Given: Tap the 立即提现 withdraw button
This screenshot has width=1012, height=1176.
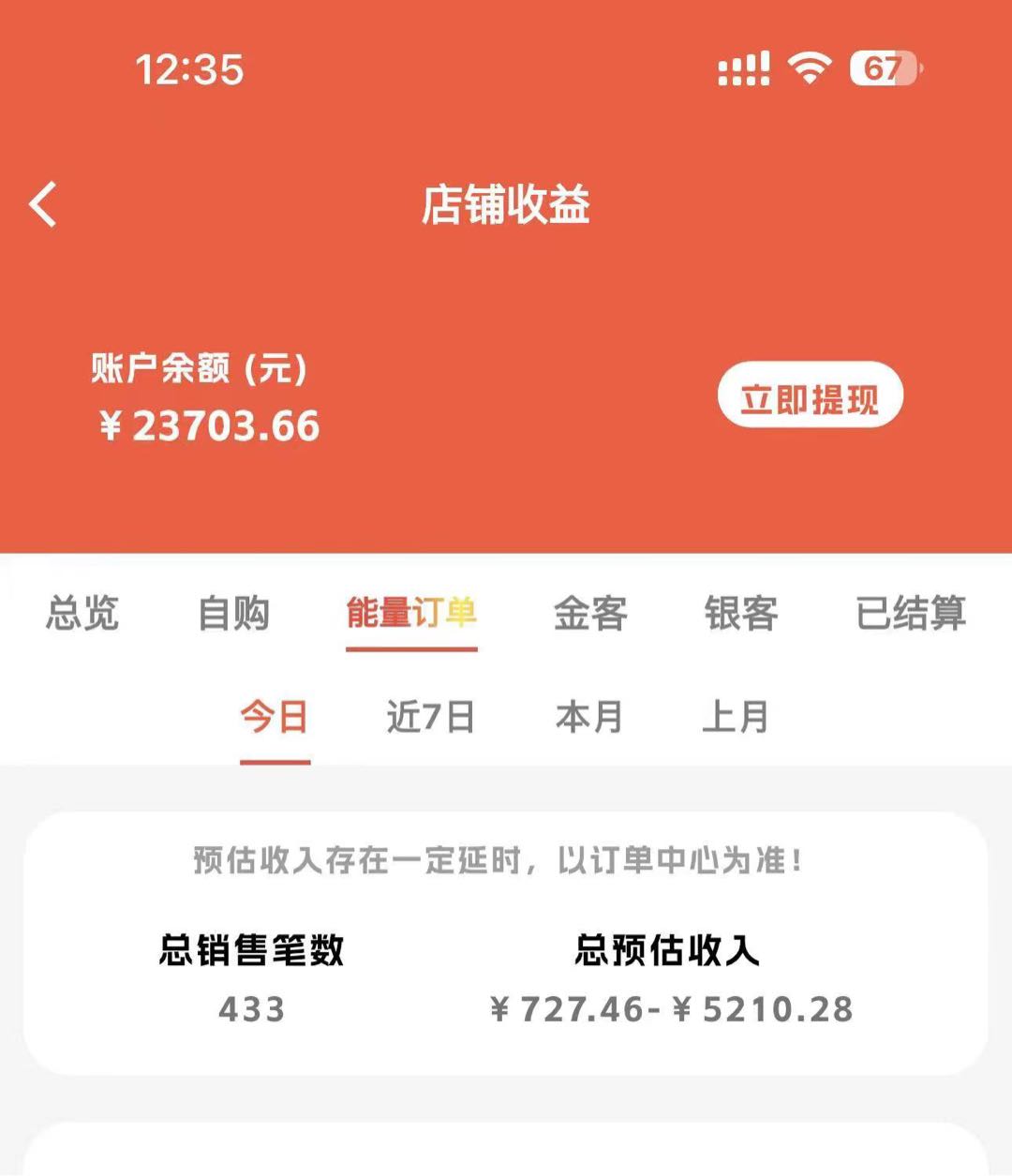Looking at the screenshot, I should (810, 398).
